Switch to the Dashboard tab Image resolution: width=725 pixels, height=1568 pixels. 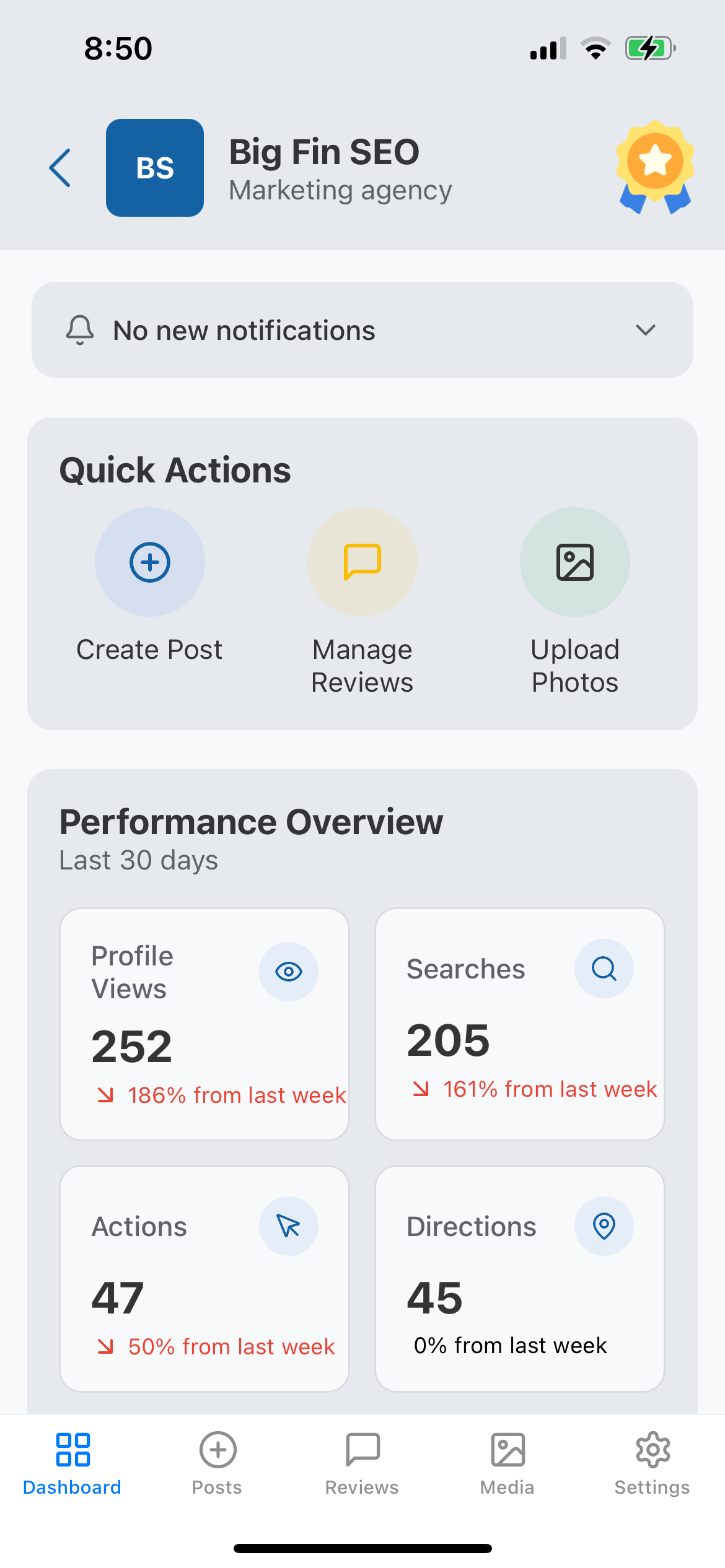click(x=72, y=1463)
